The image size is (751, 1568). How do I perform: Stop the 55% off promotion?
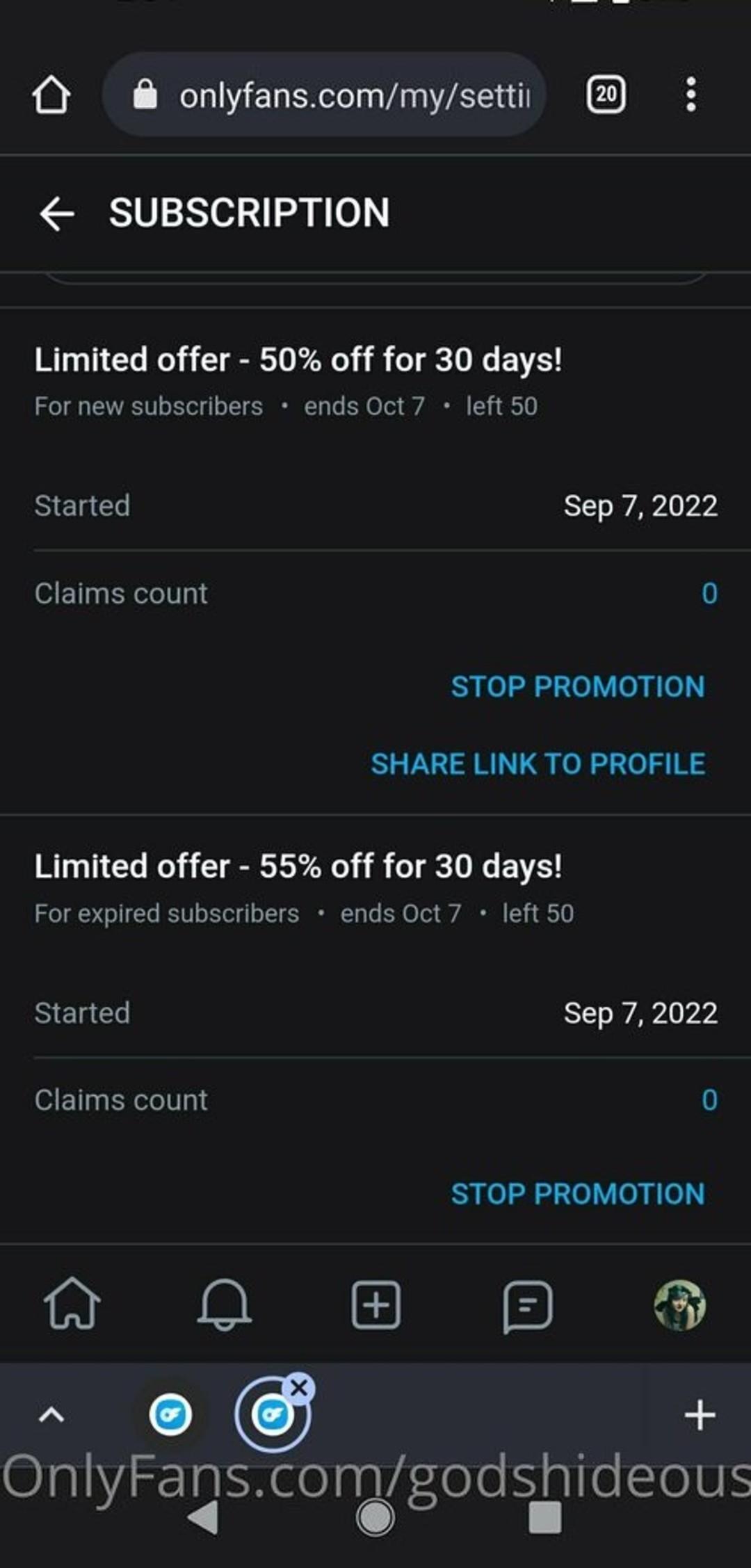tap(578, 1194)
